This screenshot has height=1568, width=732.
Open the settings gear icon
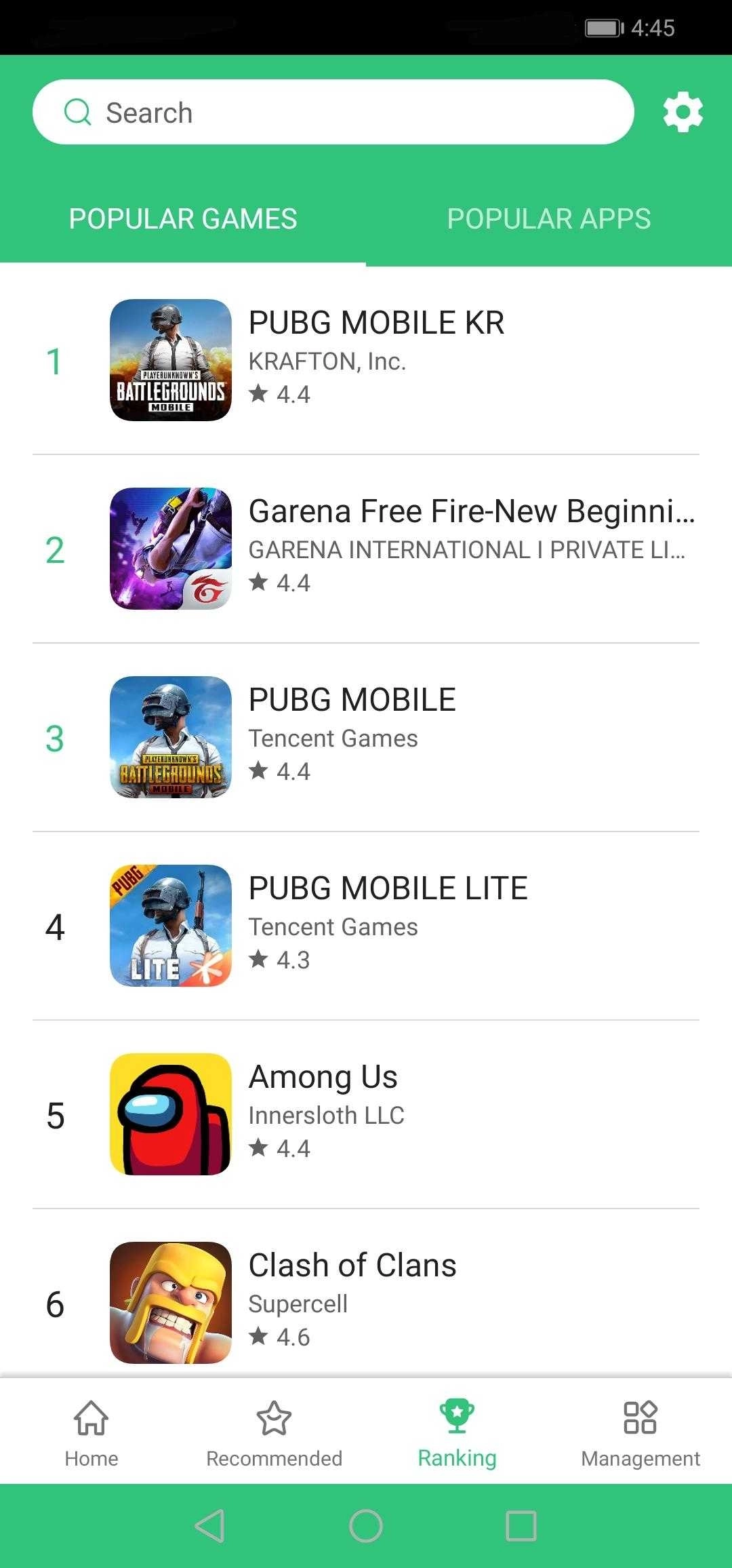click(x=683, y=112)
